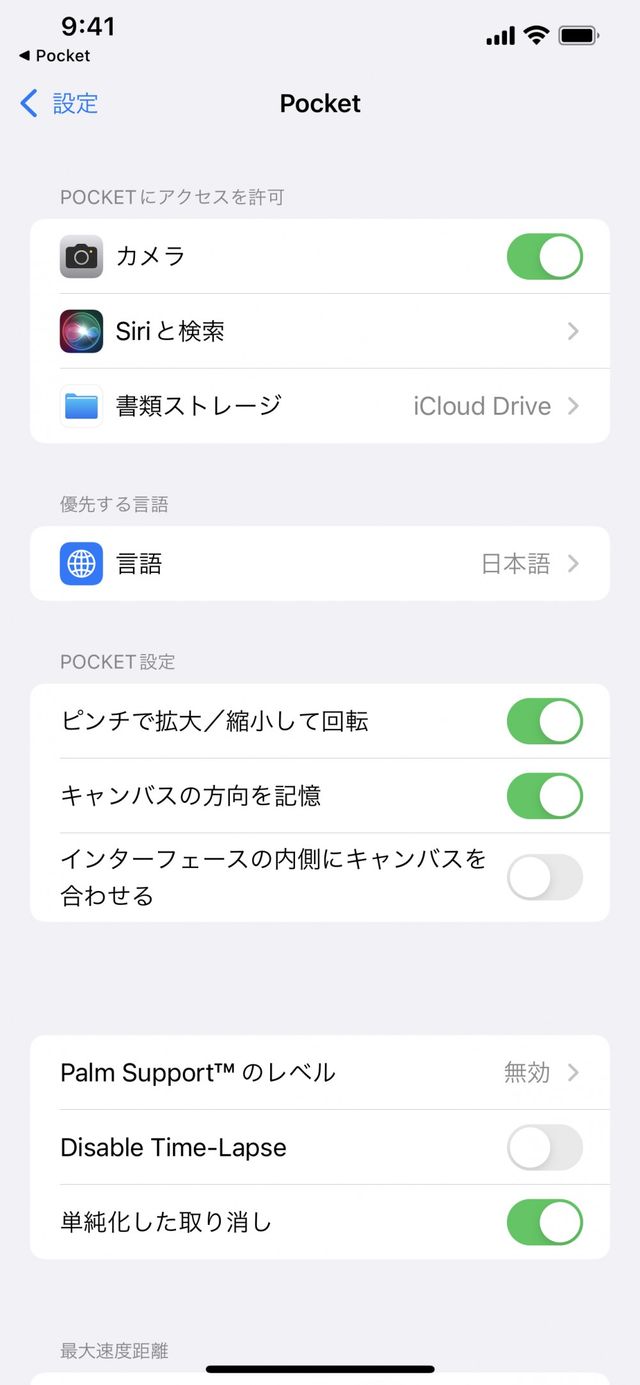Screen dimensions: 640x1385
Task: Turn off カメラ access
Action: click(544, 256)
